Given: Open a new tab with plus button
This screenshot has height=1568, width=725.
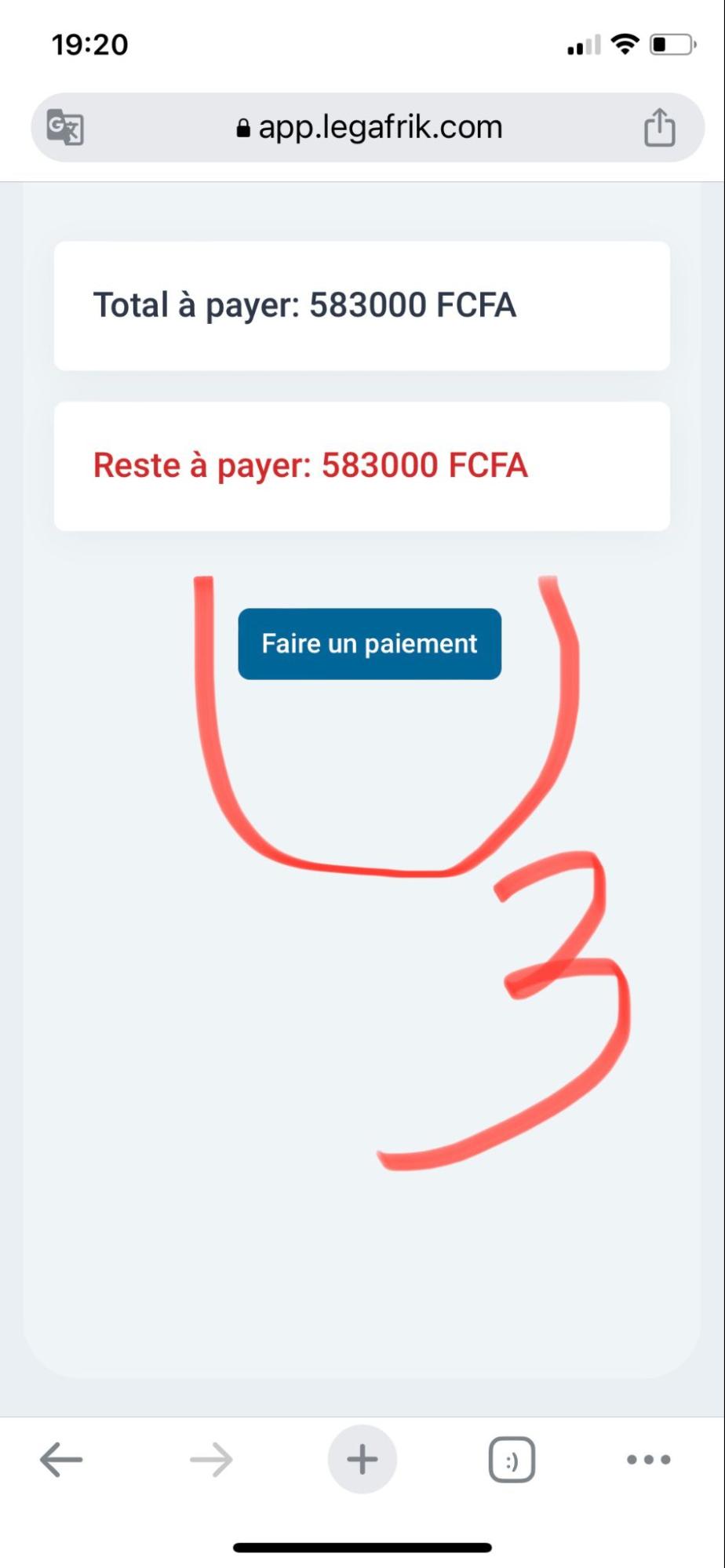Looking at the screenshot, I should (x=362, y=1460).
